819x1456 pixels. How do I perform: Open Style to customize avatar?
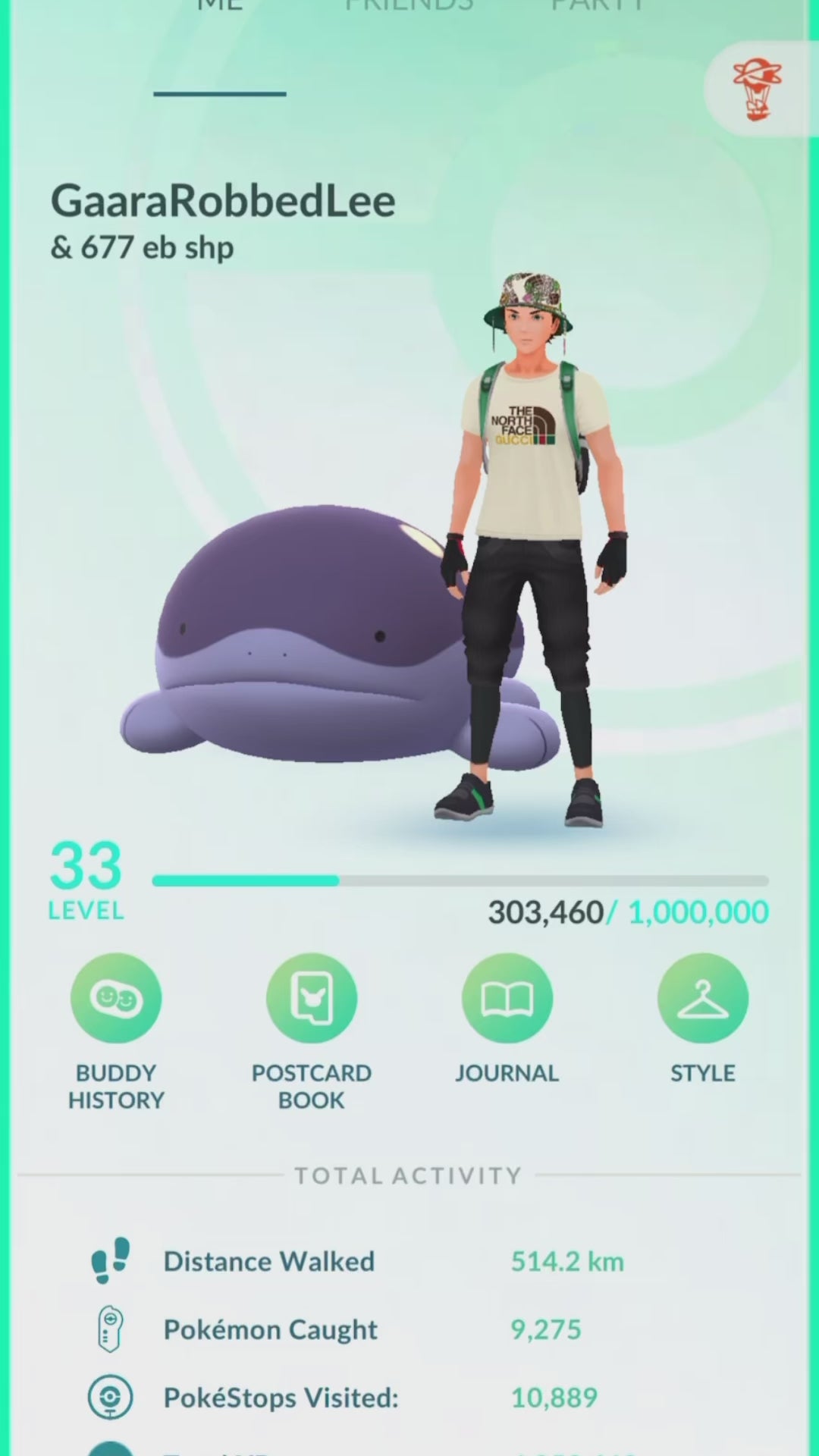tap(702, 999)
